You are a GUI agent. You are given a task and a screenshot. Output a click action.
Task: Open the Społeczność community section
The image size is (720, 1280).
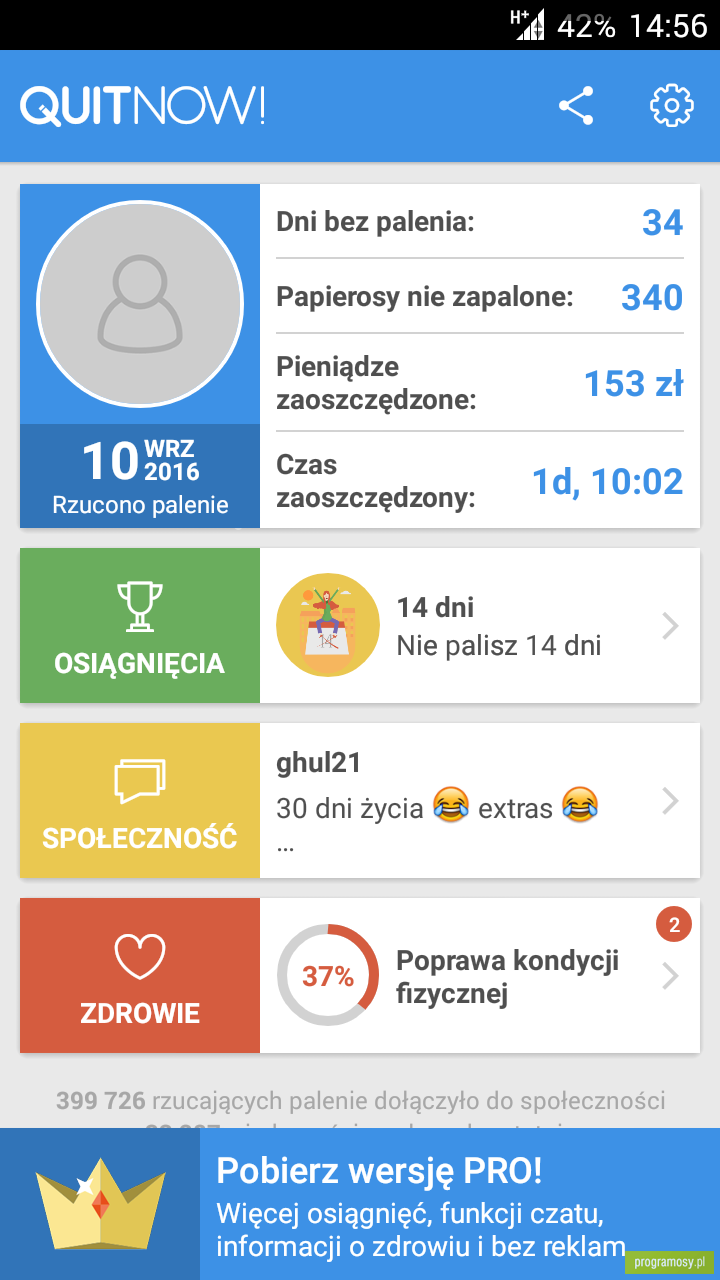point(140,800)
